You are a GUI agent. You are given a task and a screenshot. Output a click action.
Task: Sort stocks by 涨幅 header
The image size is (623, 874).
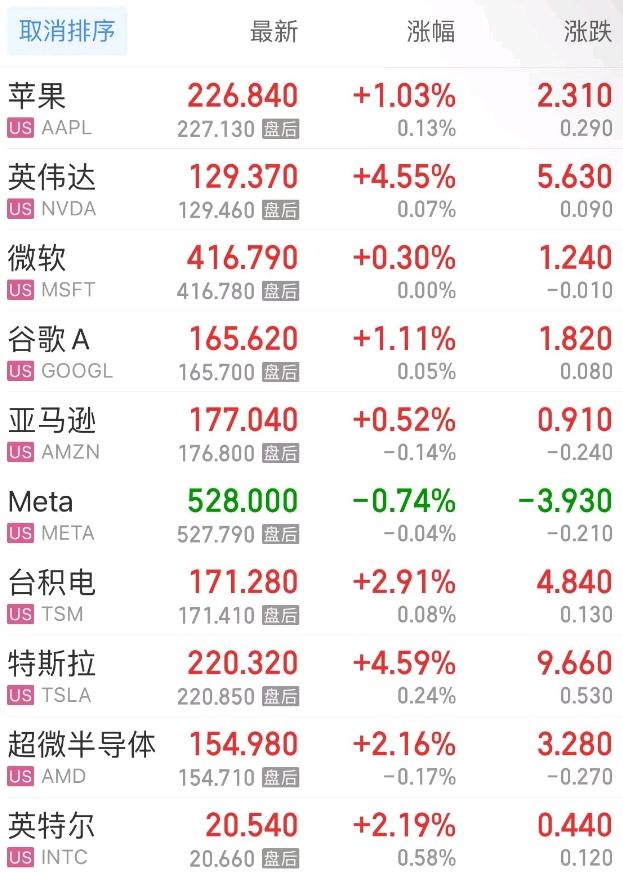coord(431,32)
